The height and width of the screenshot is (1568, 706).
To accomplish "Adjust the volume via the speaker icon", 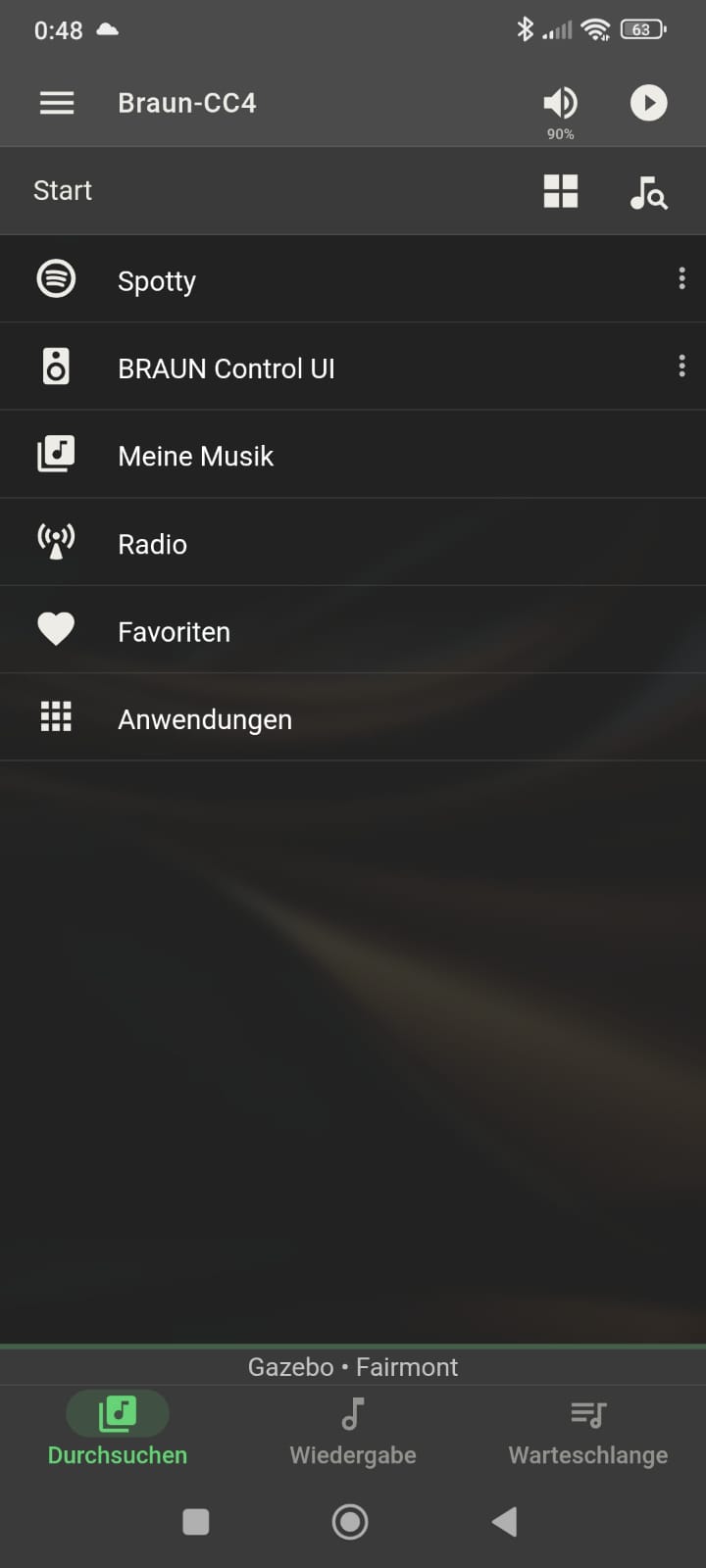I will 560,103.
